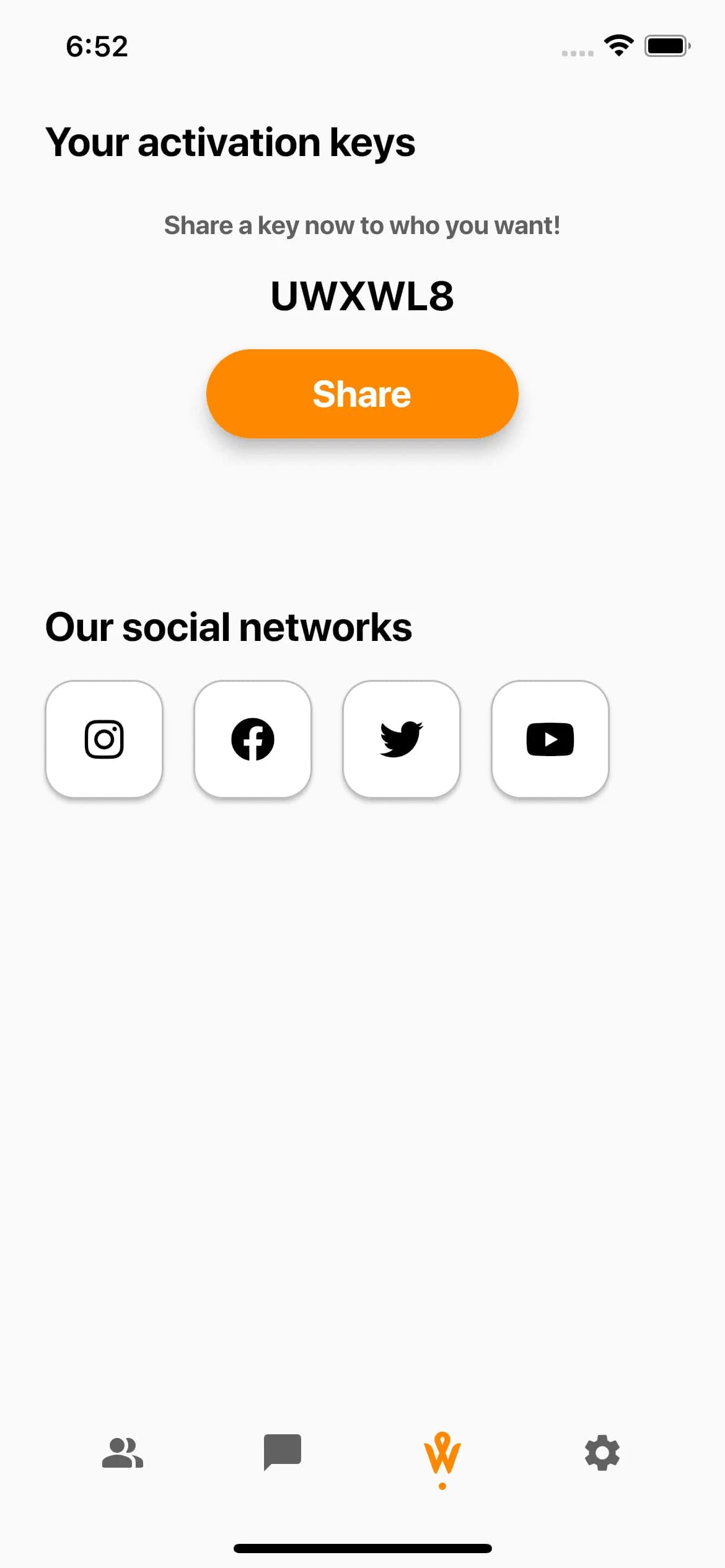Open the Facebook social link
Viewport: 725px width, 1568px height.
click(253, 739)
